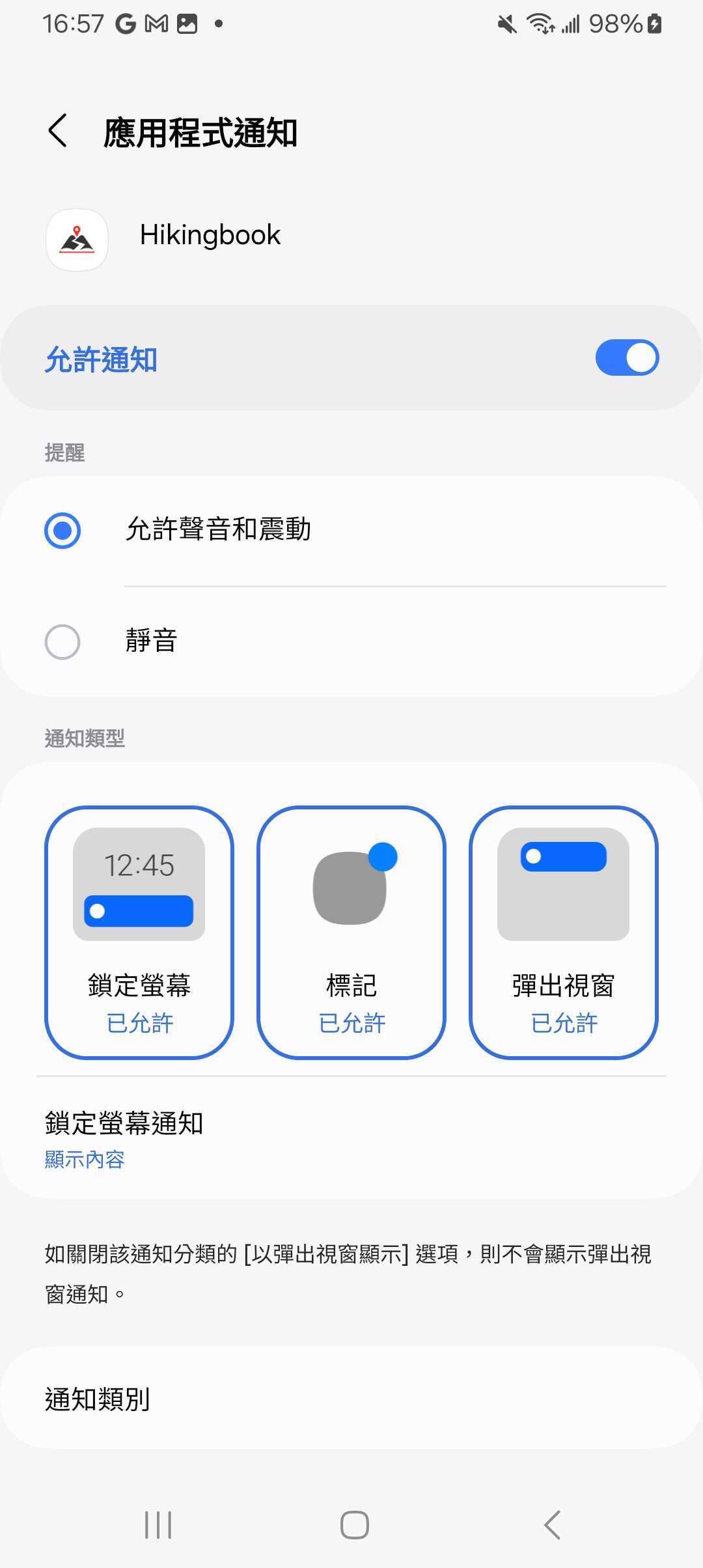The height and width of the screenshot is (1568, 703).
Task: Turn off the 允許通知 switch
Action: click(x=626, y=358)
